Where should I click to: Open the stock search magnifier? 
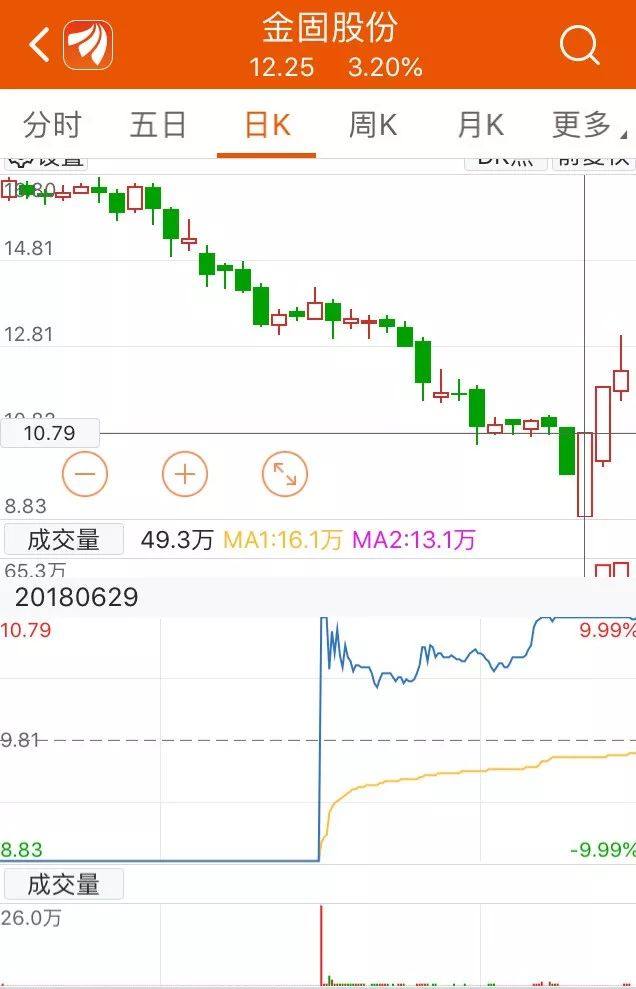(579, 44)
